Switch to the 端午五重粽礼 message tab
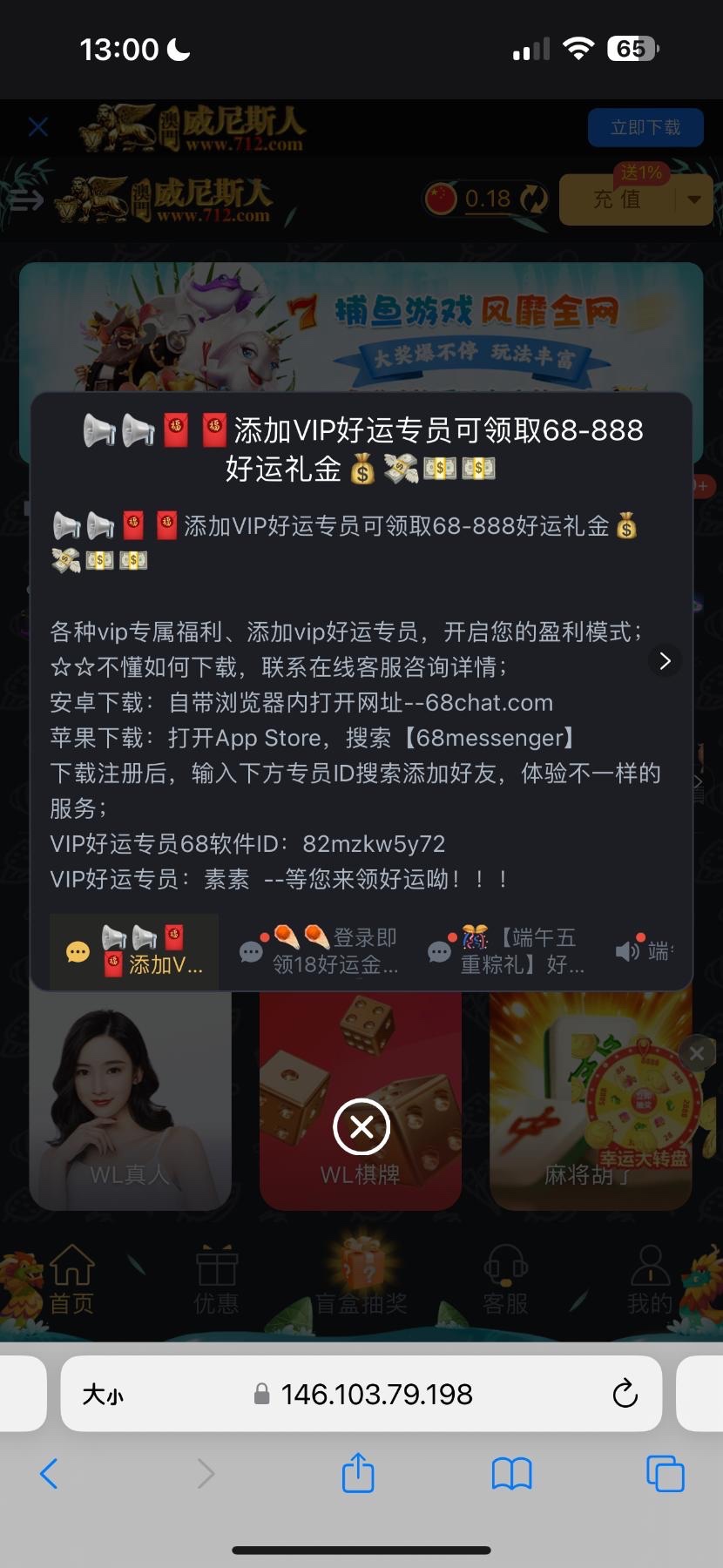Screen dimensions: 723x1568 pyautogui.click(x=514, y=950)
